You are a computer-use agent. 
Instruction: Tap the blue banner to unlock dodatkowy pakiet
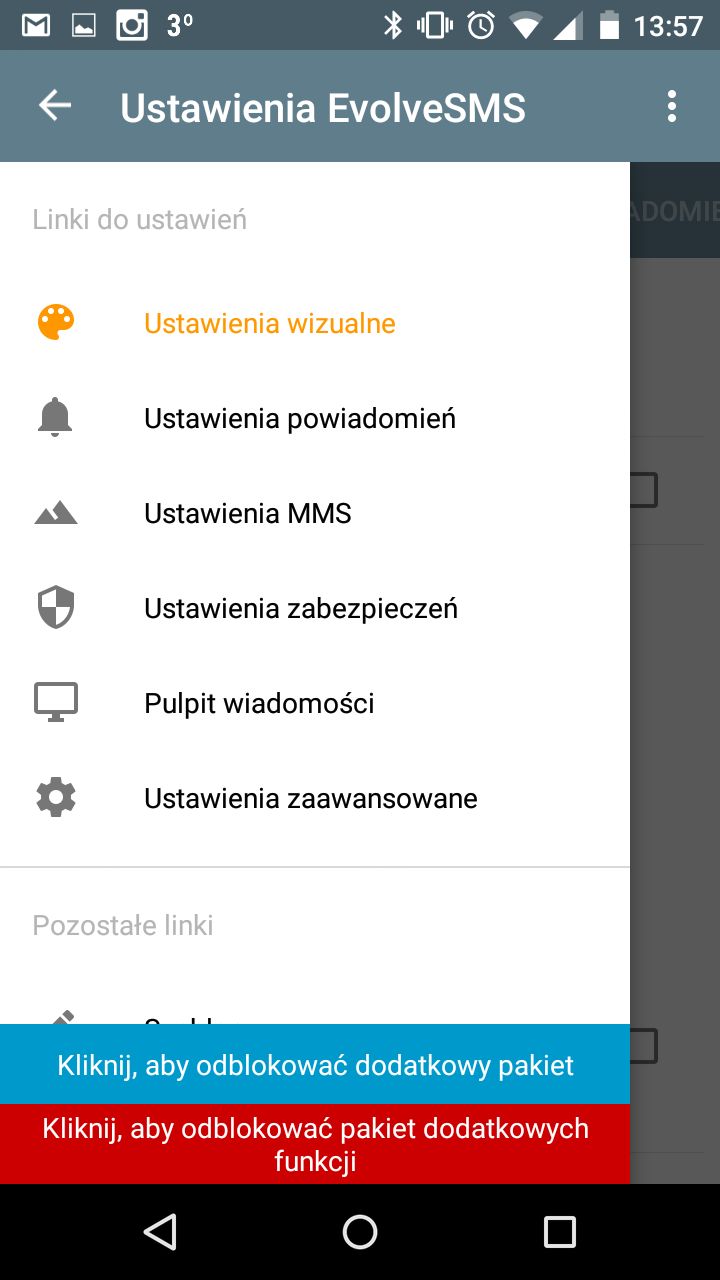[315, 1064]
